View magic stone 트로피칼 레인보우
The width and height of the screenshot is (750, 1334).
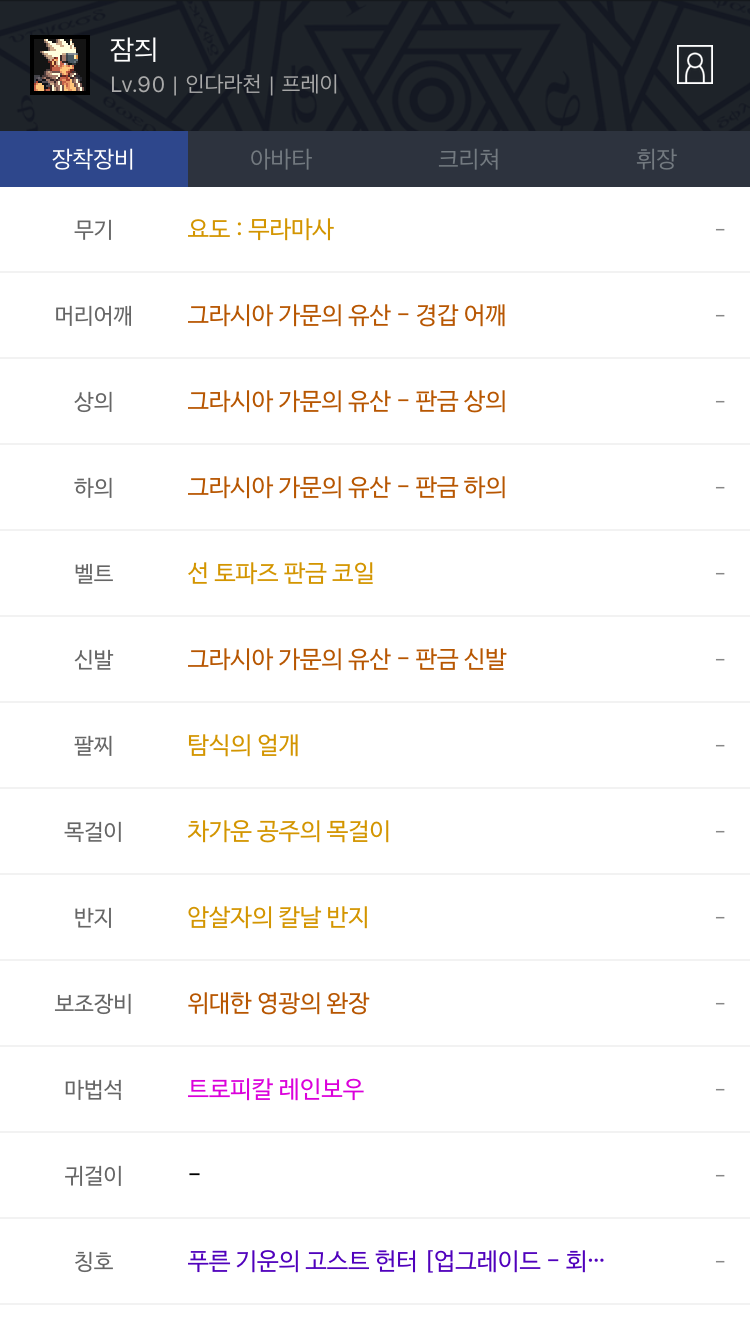coord(275,1089)
